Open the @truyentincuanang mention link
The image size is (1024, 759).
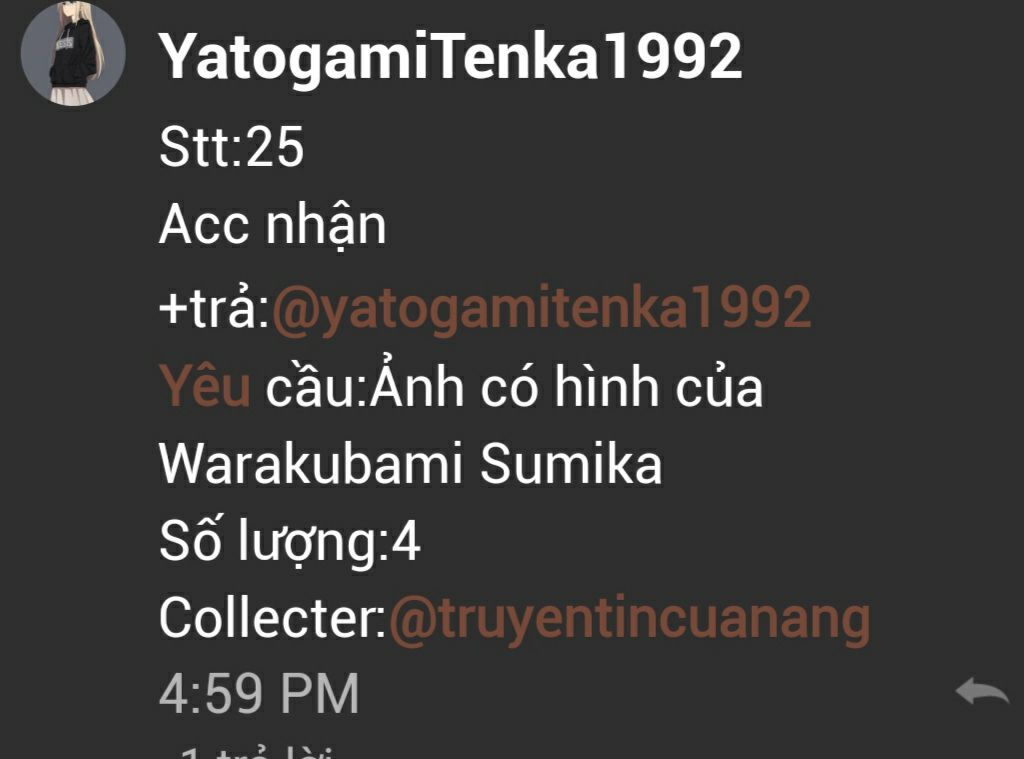pos(629,619)
